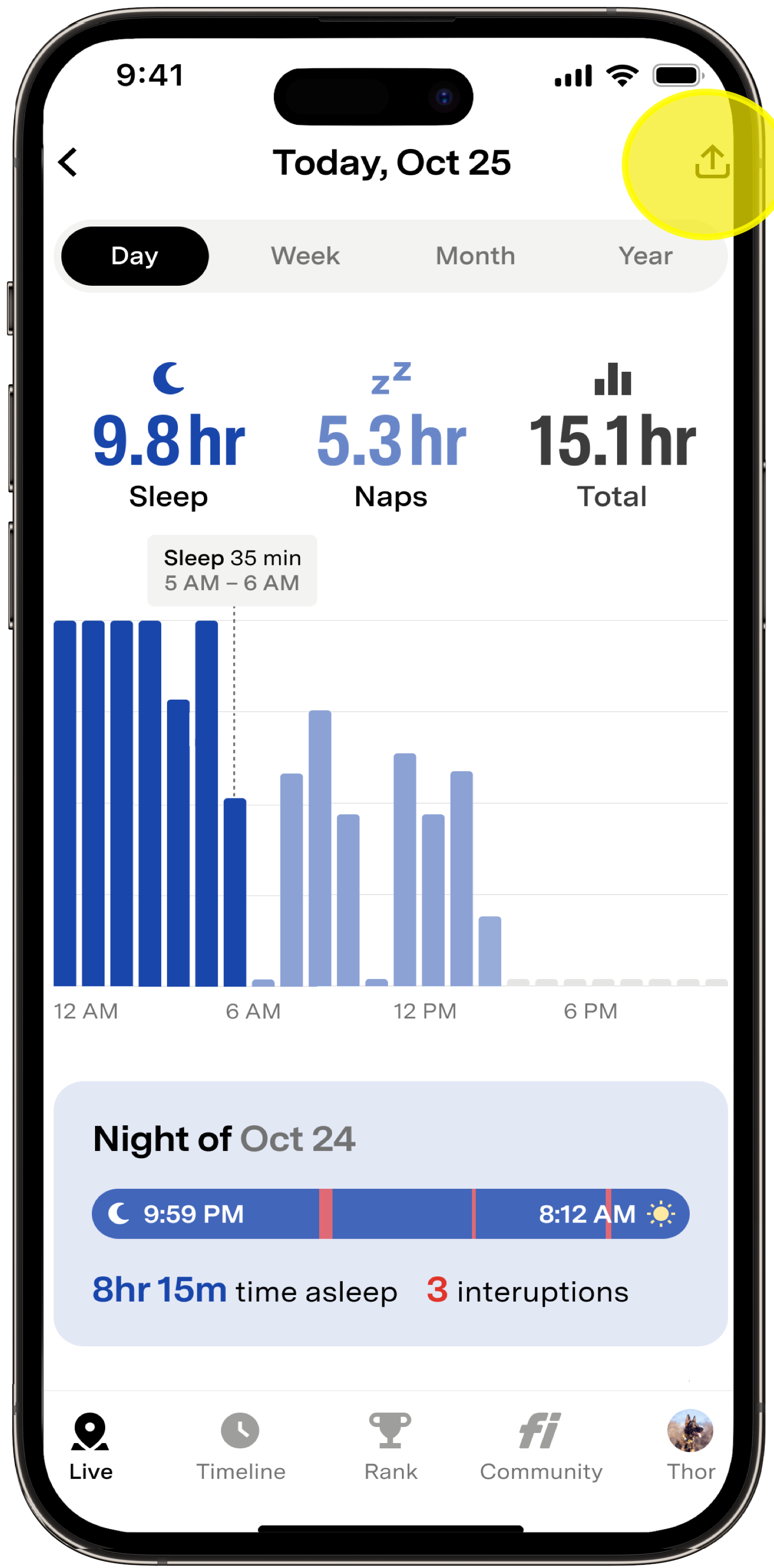Open the Live tab
The height and width of the screenshot is (1568, 774).
pyautogui.click(x=91, y=1446)
